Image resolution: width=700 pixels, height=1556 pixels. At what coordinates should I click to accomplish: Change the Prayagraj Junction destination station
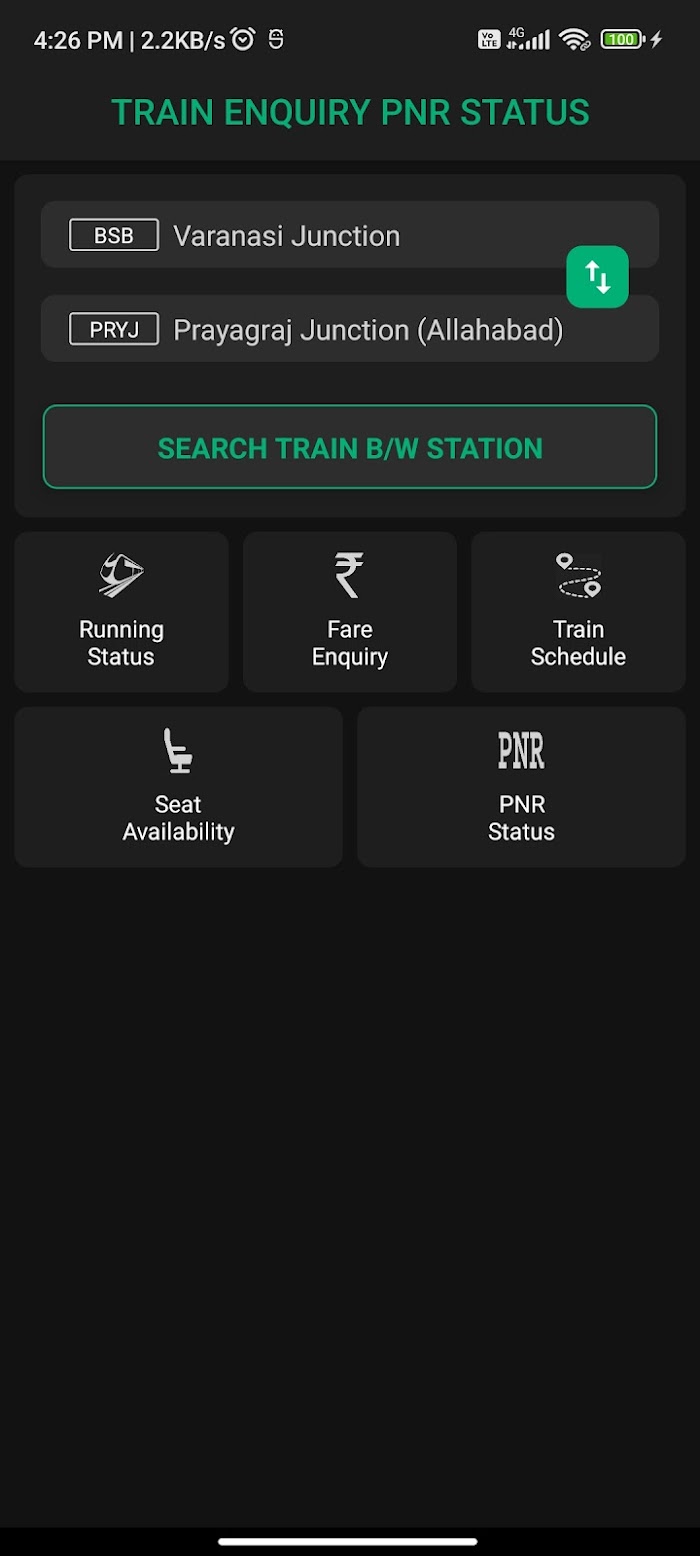pos(349,329)
